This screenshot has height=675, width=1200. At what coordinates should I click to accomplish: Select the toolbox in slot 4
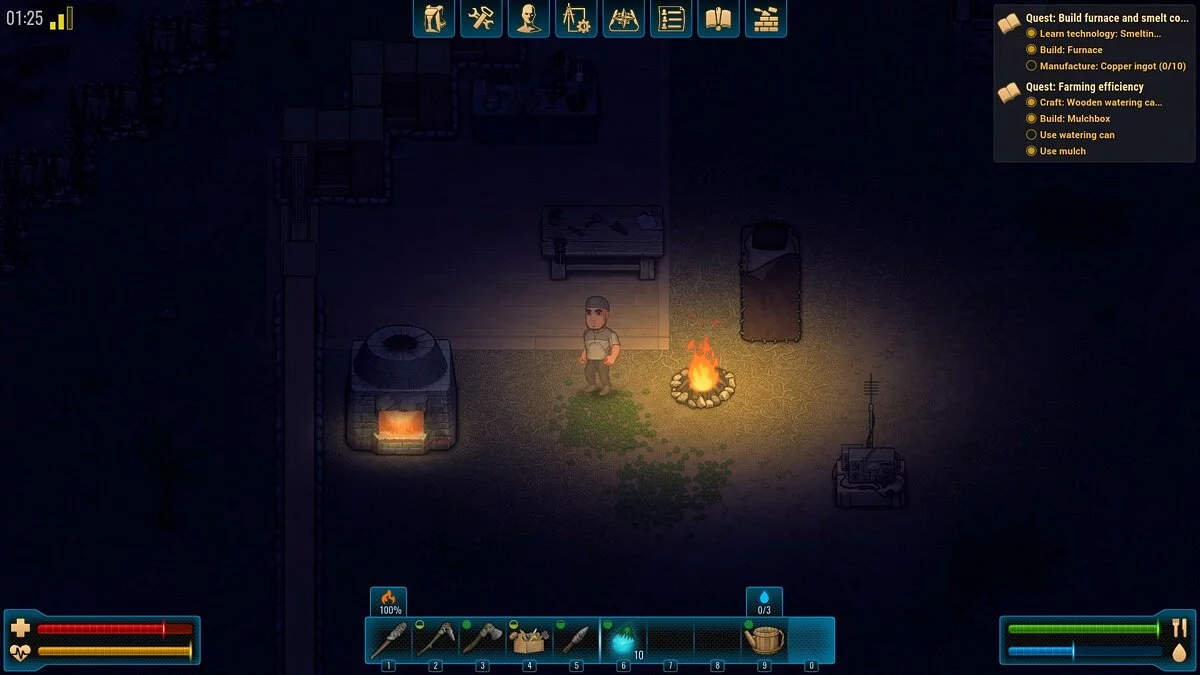[530, 640]
